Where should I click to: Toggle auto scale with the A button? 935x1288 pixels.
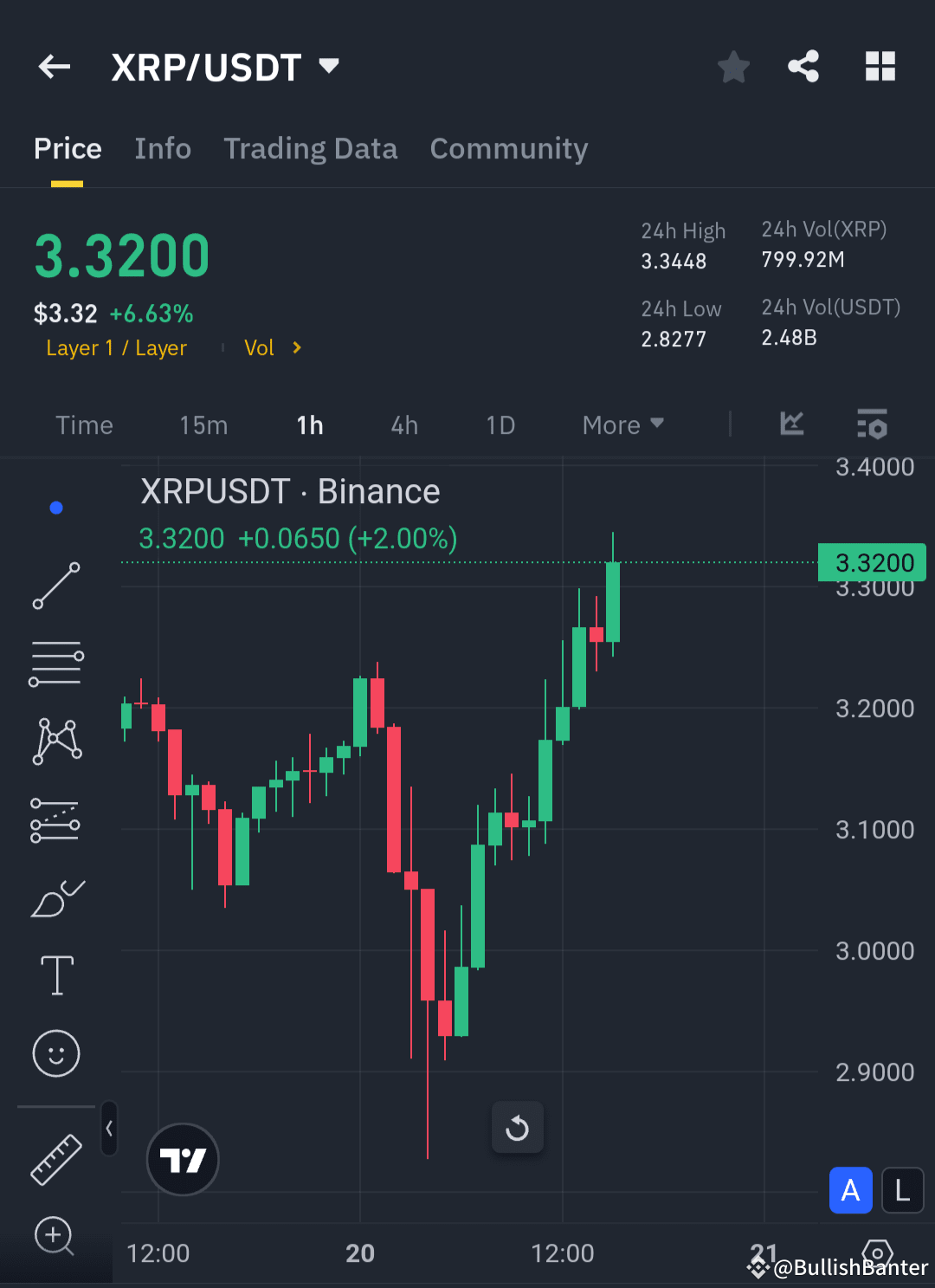click(850, 1190)
